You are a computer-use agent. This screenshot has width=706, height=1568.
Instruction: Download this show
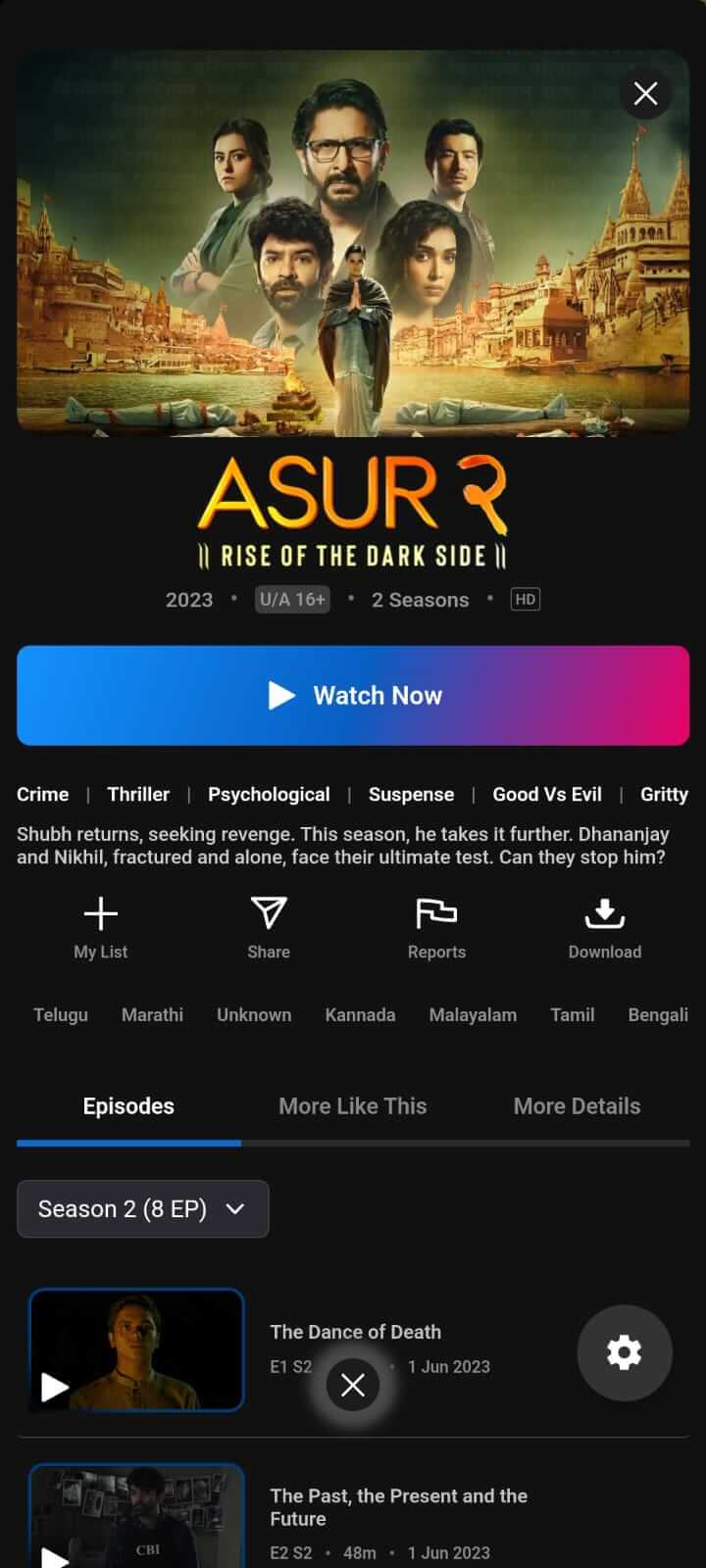pyautogui.click(x=604, y=927)
